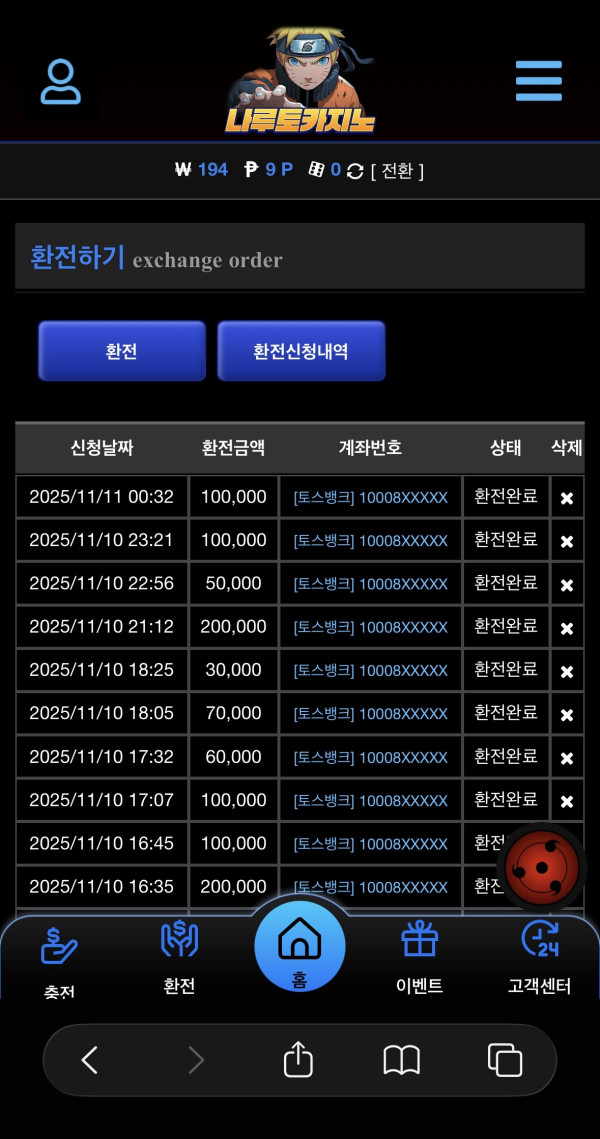This screenshot has height=1139, width=600.
Task: Go to the 홈 home tab
Action: pyautogui.click(x=299, y=947)
